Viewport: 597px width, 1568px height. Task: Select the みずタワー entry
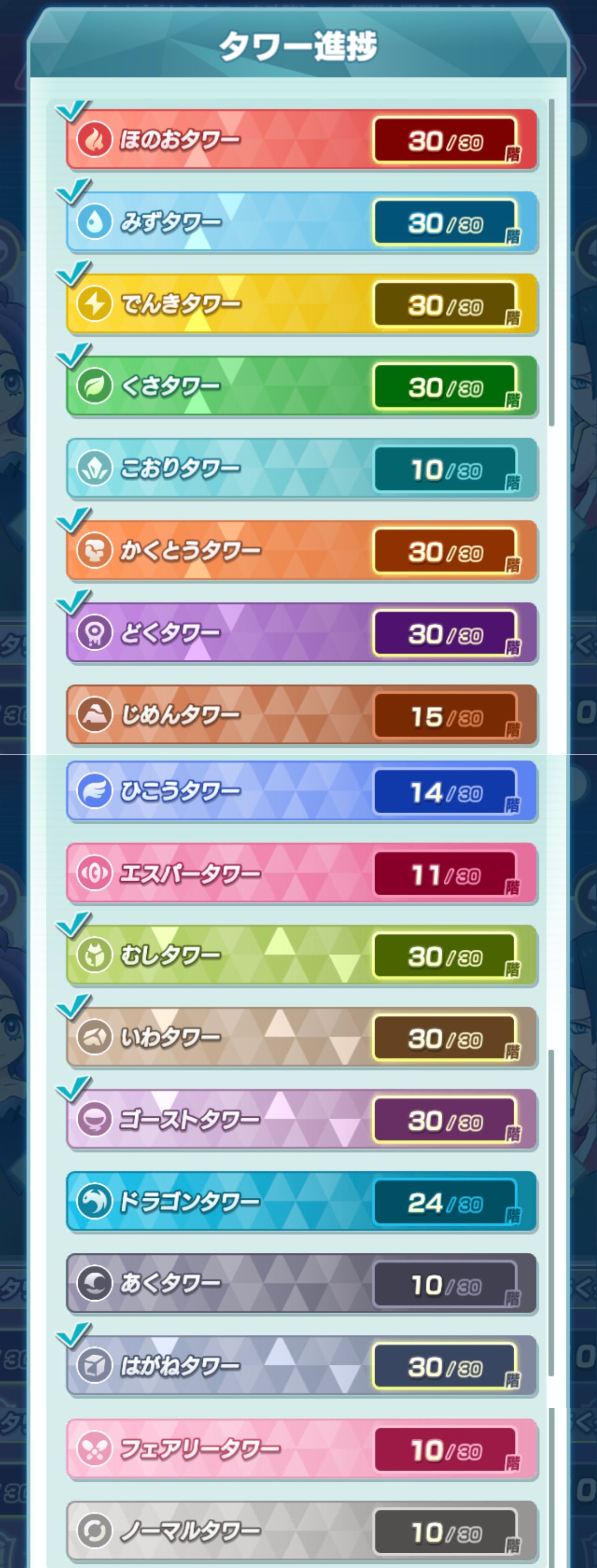pos(302,222)
